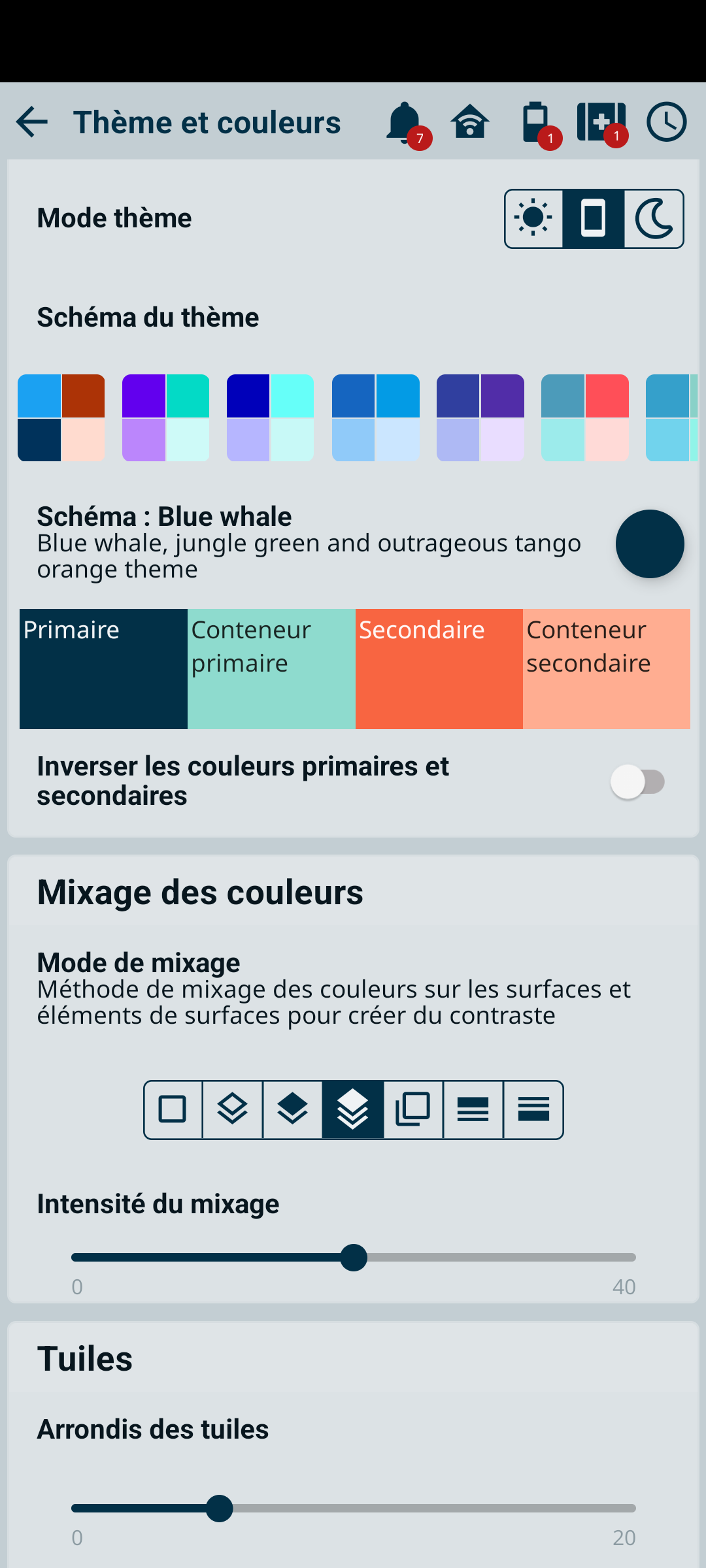Select the teal and coral red scheme
Image resolution: width=706 pixels, height=1568 pixels.
tap(584, 417)
